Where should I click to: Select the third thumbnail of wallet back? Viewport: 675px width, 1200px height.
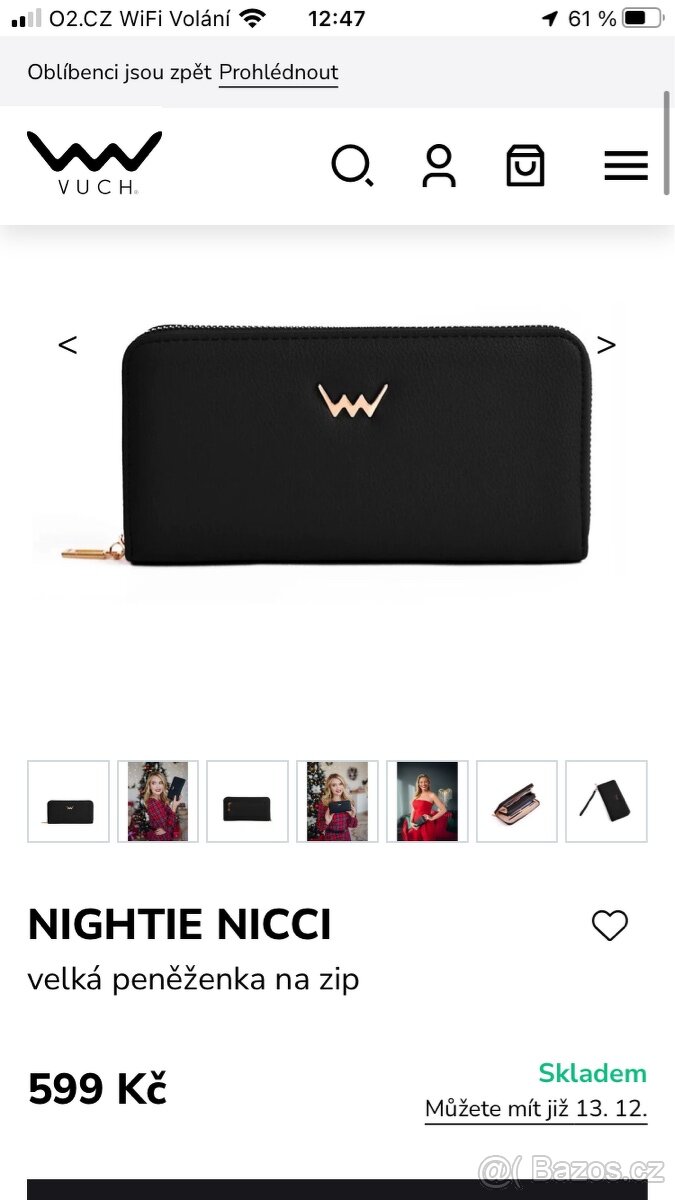point(247,801)
